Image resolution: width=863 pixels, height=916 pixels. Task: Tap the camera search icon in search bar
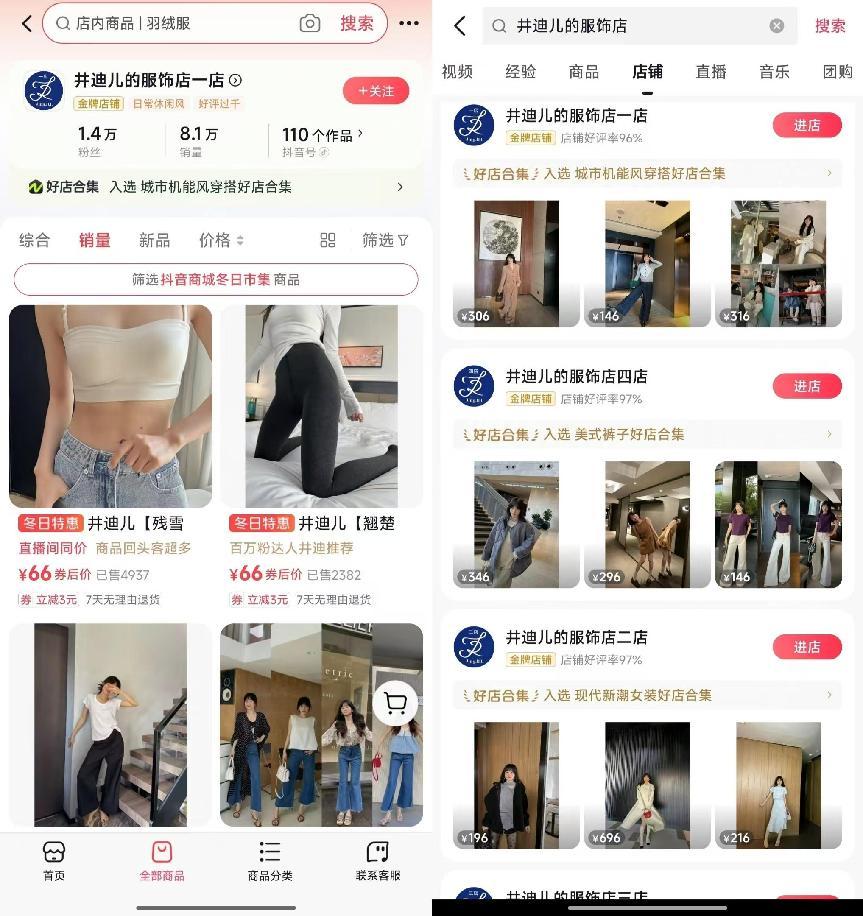[310, 23]
